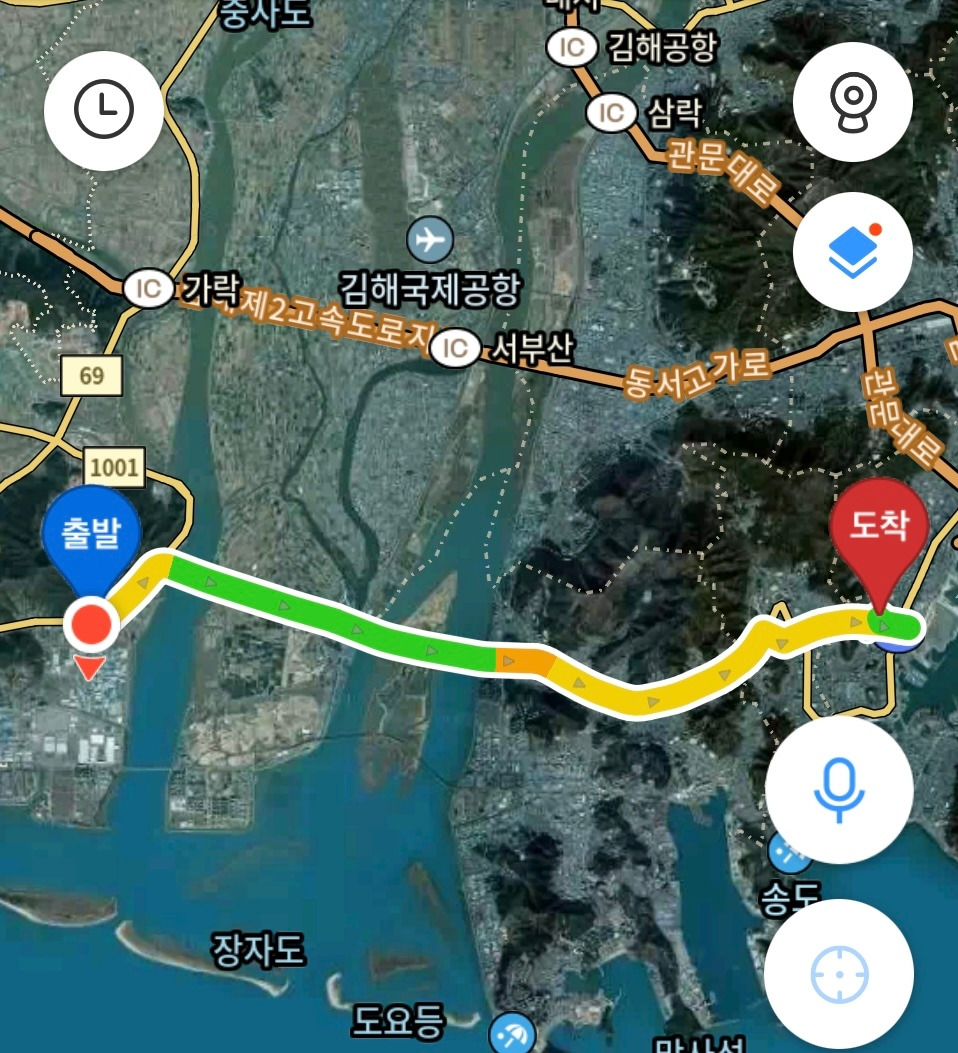Show the traffic CCTV camera view
The width and height of the screenshot is (958, 1053).
852,102
